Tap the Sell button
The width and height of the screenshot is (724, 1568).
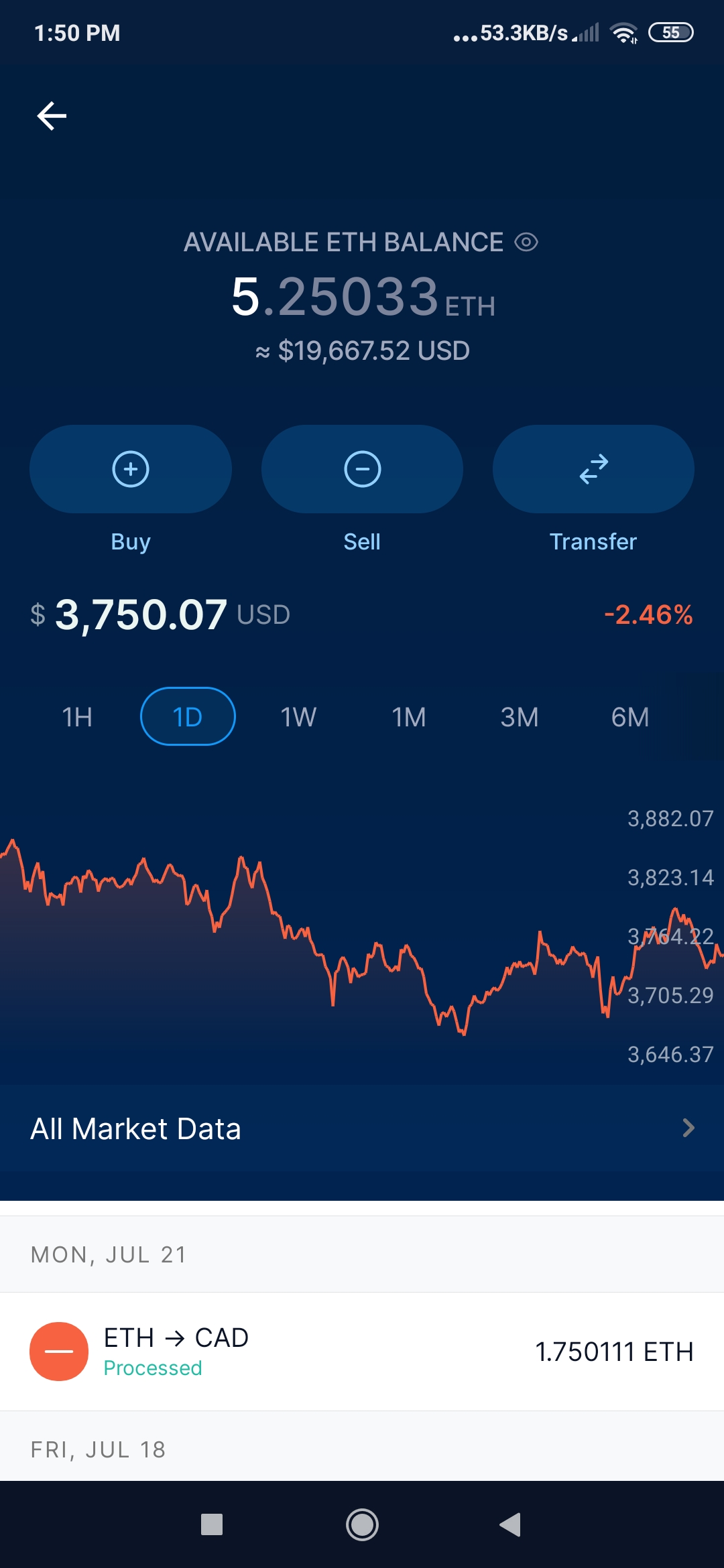click(x=362, y=469)
